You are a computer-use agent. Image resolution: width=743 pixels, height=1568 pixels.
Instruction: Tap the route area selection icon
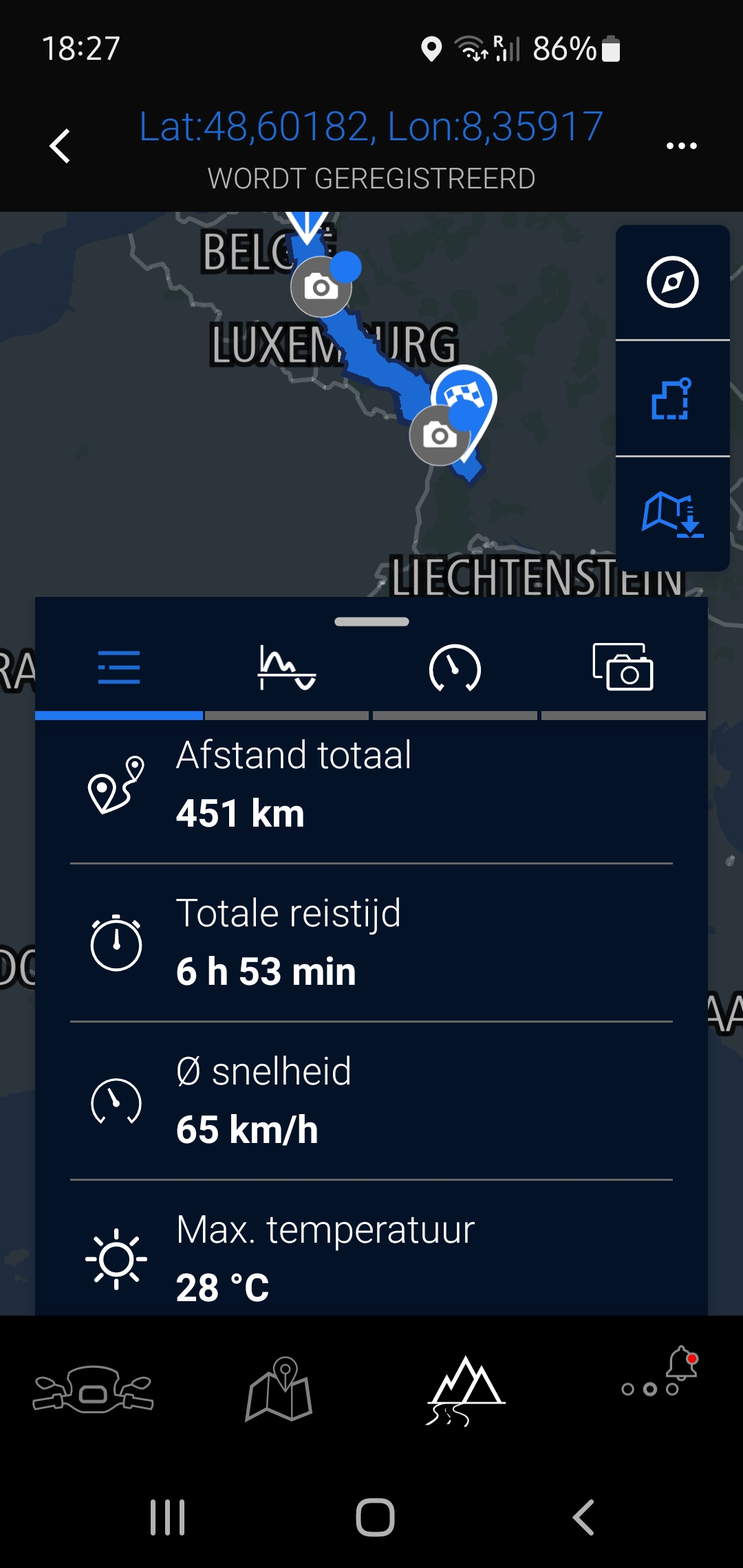tap(672, 399)
